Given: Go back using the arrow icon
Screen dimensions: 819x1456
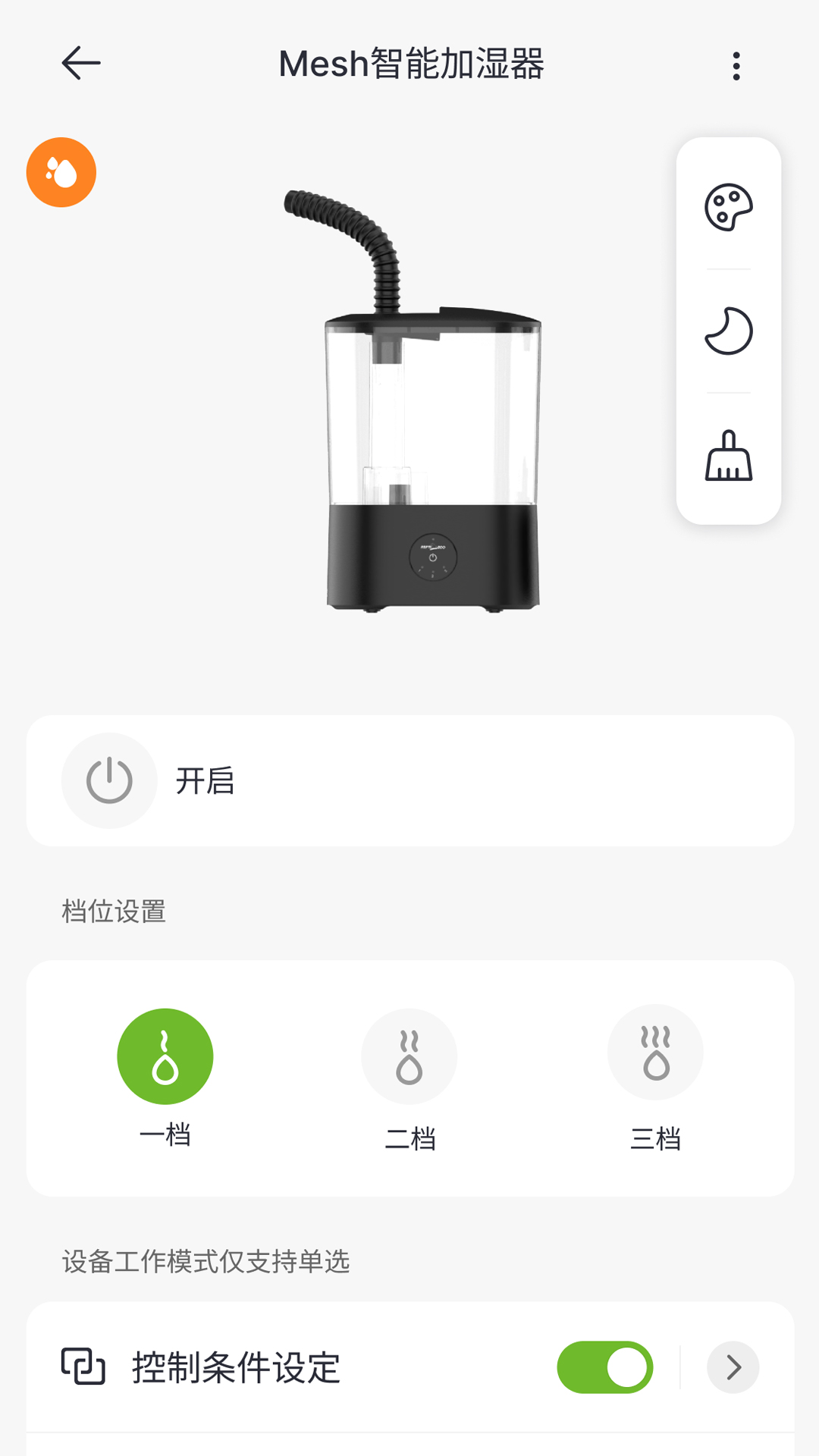Looking at the screenshot, I should (x=81, y=64).
